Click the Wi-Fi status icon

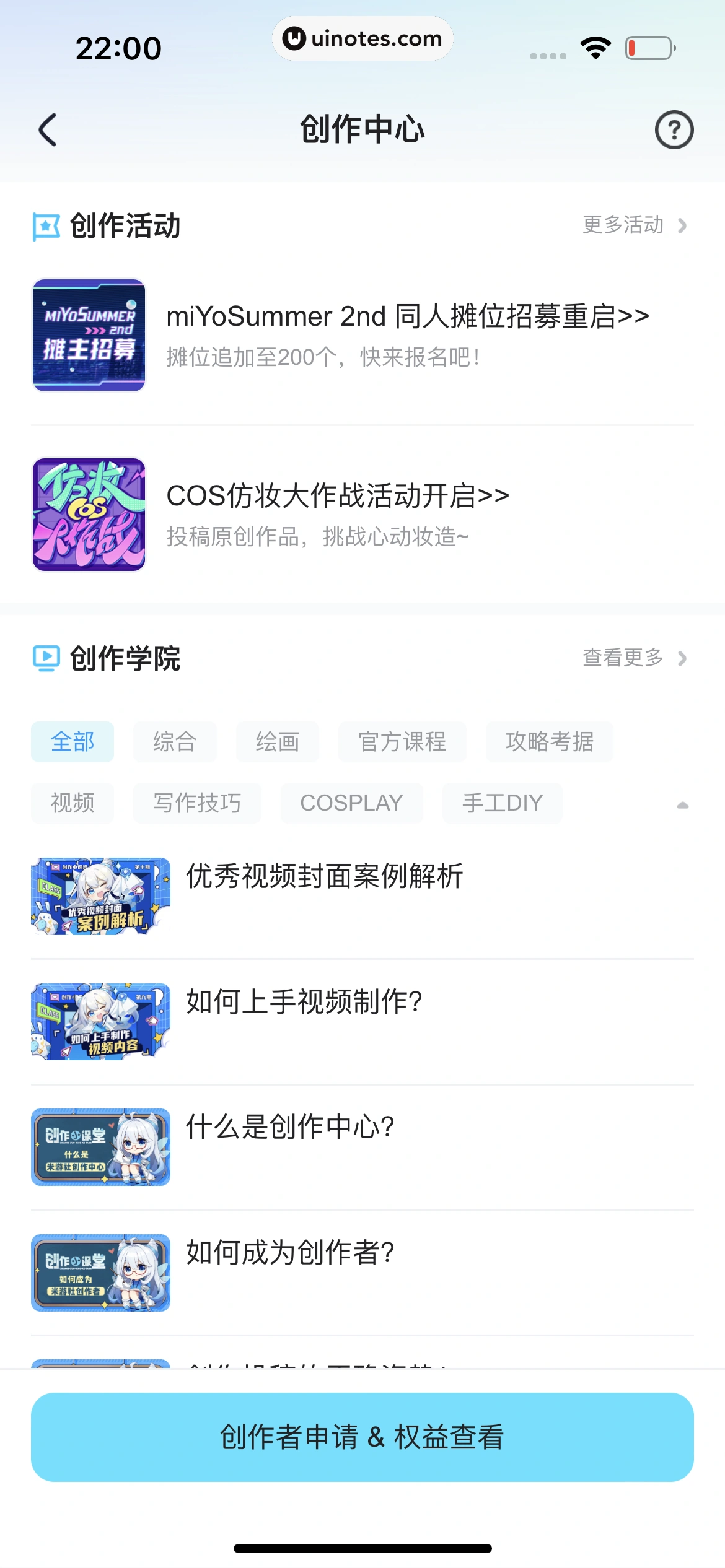pos(594,46)
